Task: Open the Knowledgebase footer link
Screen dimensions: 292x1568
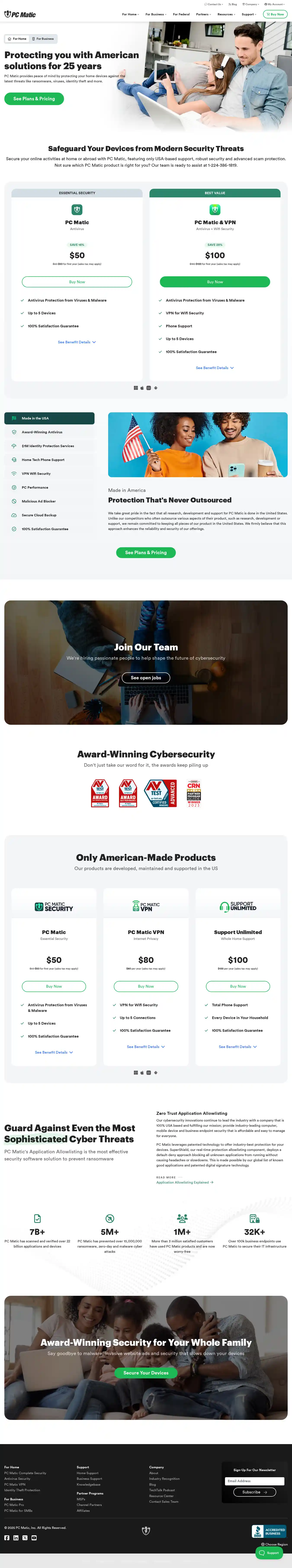Action: (89, 1485)
